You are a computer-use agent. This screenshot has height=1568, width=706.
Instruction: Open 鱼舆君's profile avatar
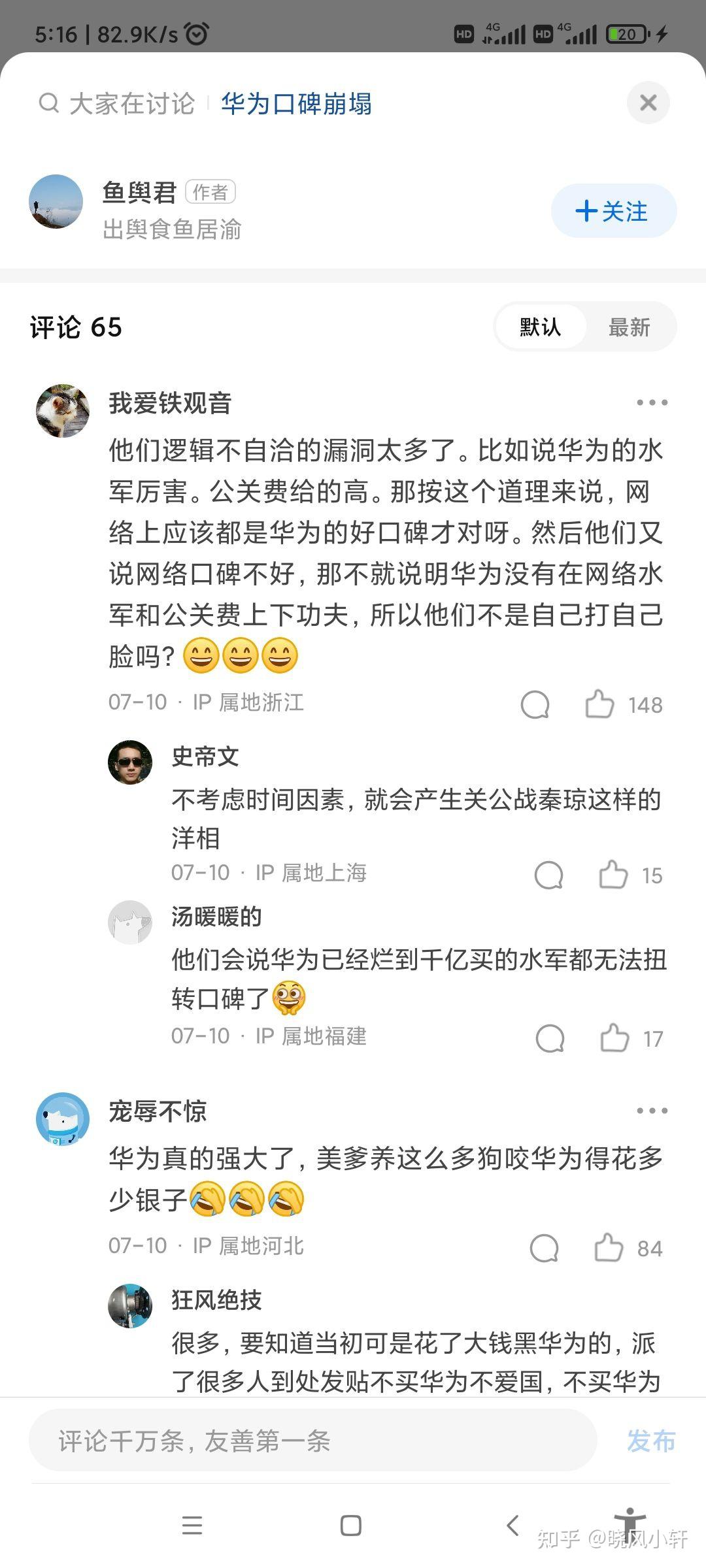(56, 201)
